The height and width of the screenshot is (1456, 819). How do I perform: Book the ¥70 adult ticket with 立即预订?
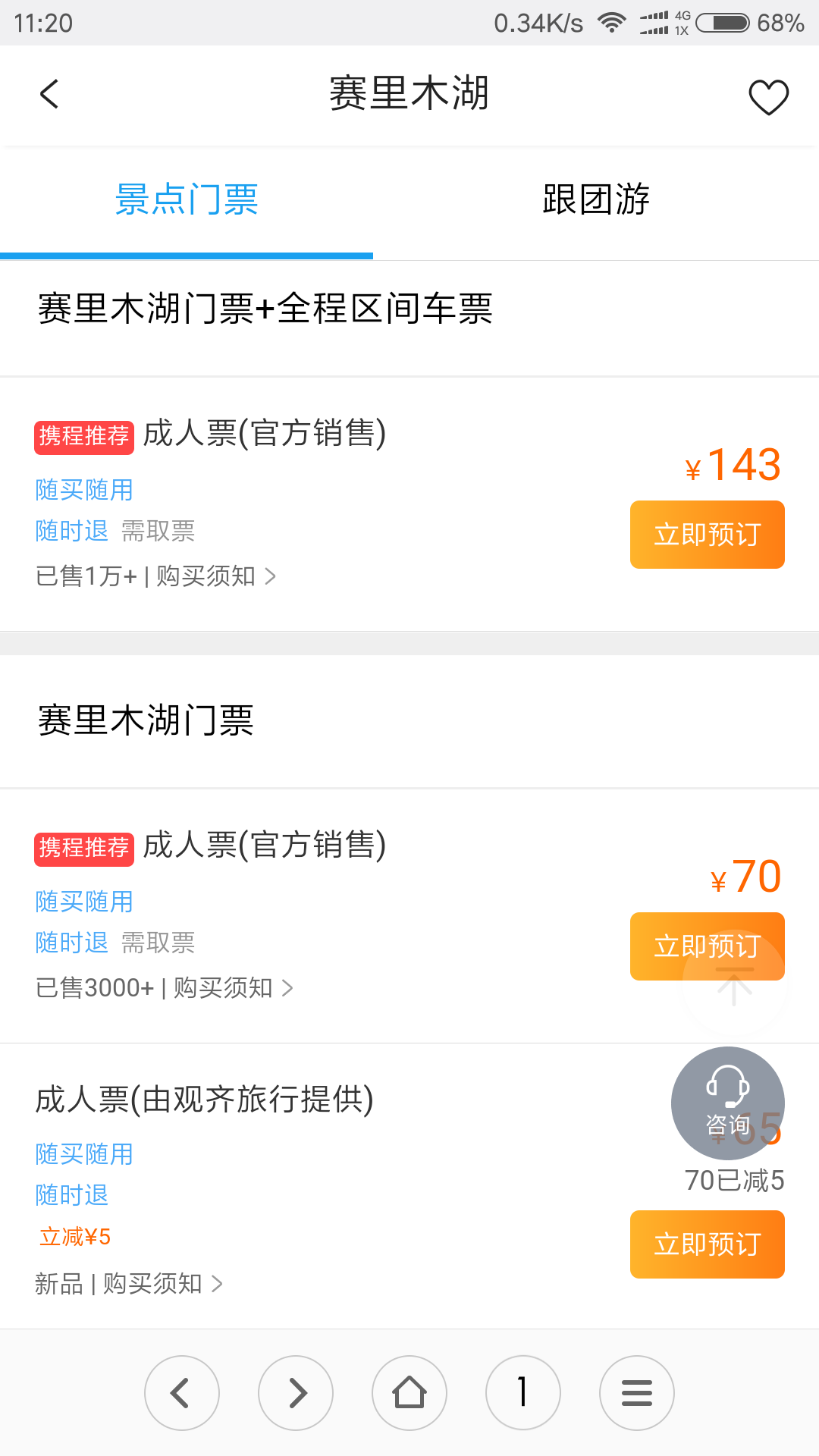(x=707, y=946)
